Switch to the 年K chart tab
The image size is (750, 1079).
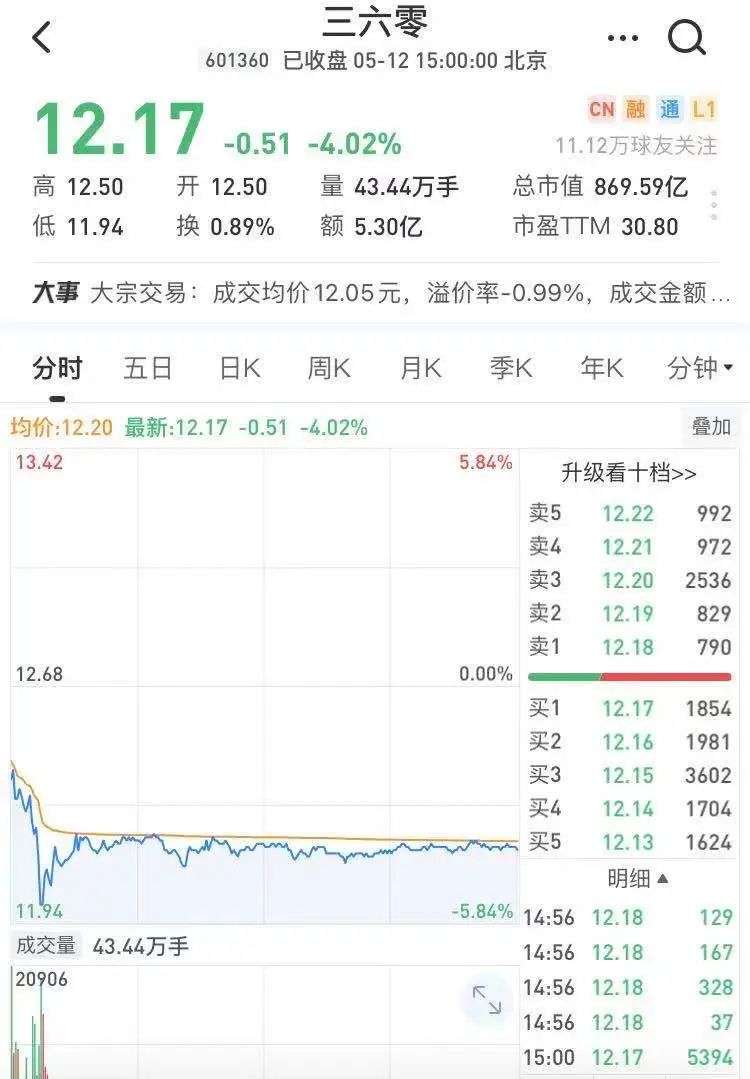click(x=601, y=369)
